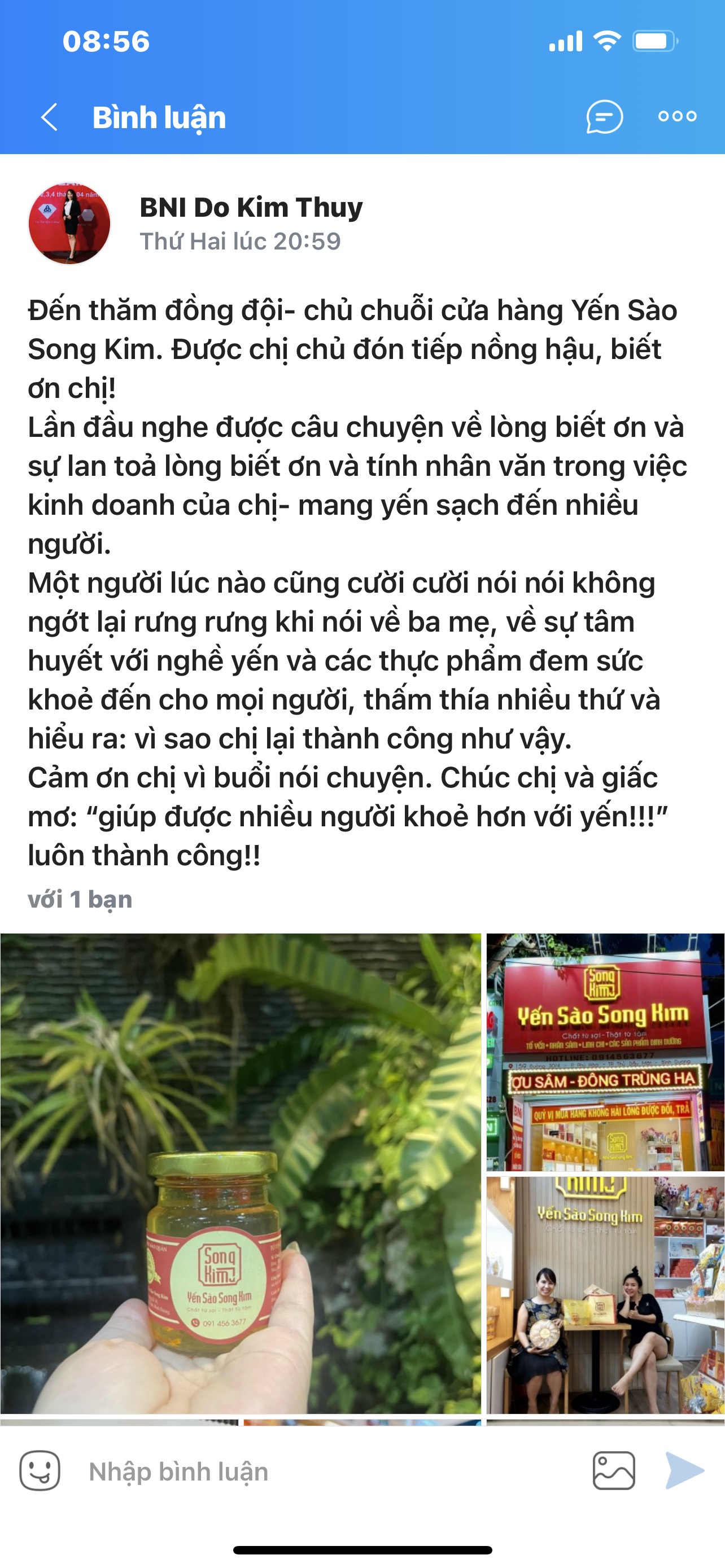725x1568 pixels.
Task: Open the three-dot overflow menu
Action: (x=677, y=117)
